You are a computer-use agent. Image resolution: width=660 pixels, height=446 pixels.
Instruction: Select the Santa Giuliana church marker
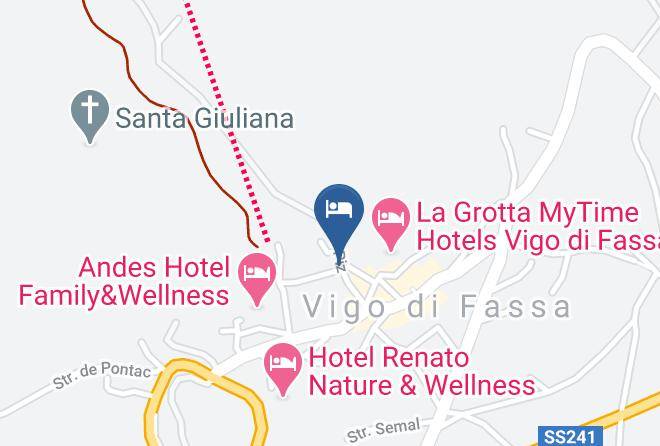(90, 114)
